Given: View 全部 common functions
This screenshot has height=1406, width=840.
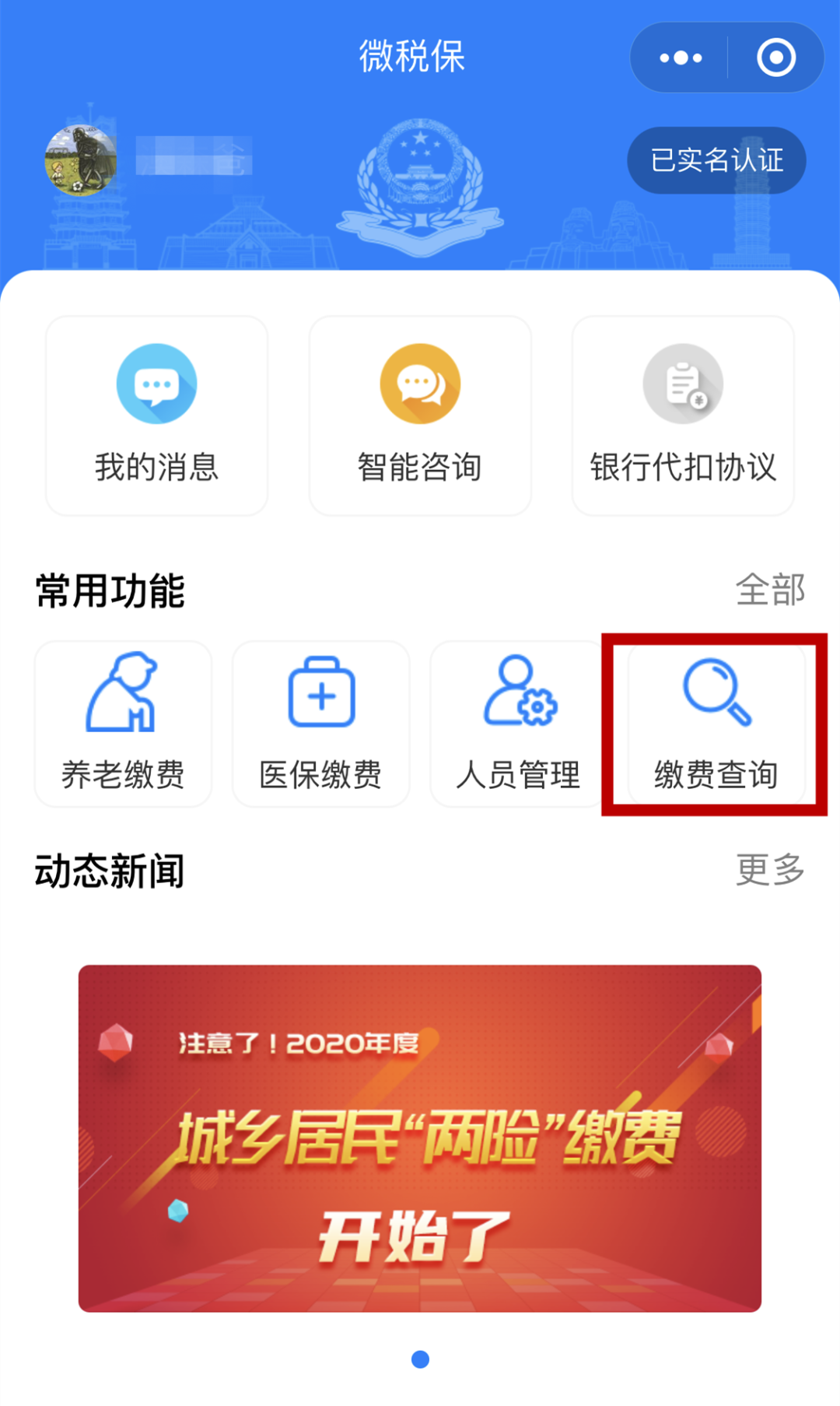Looking at the screenshot, I should pos(770,590).
